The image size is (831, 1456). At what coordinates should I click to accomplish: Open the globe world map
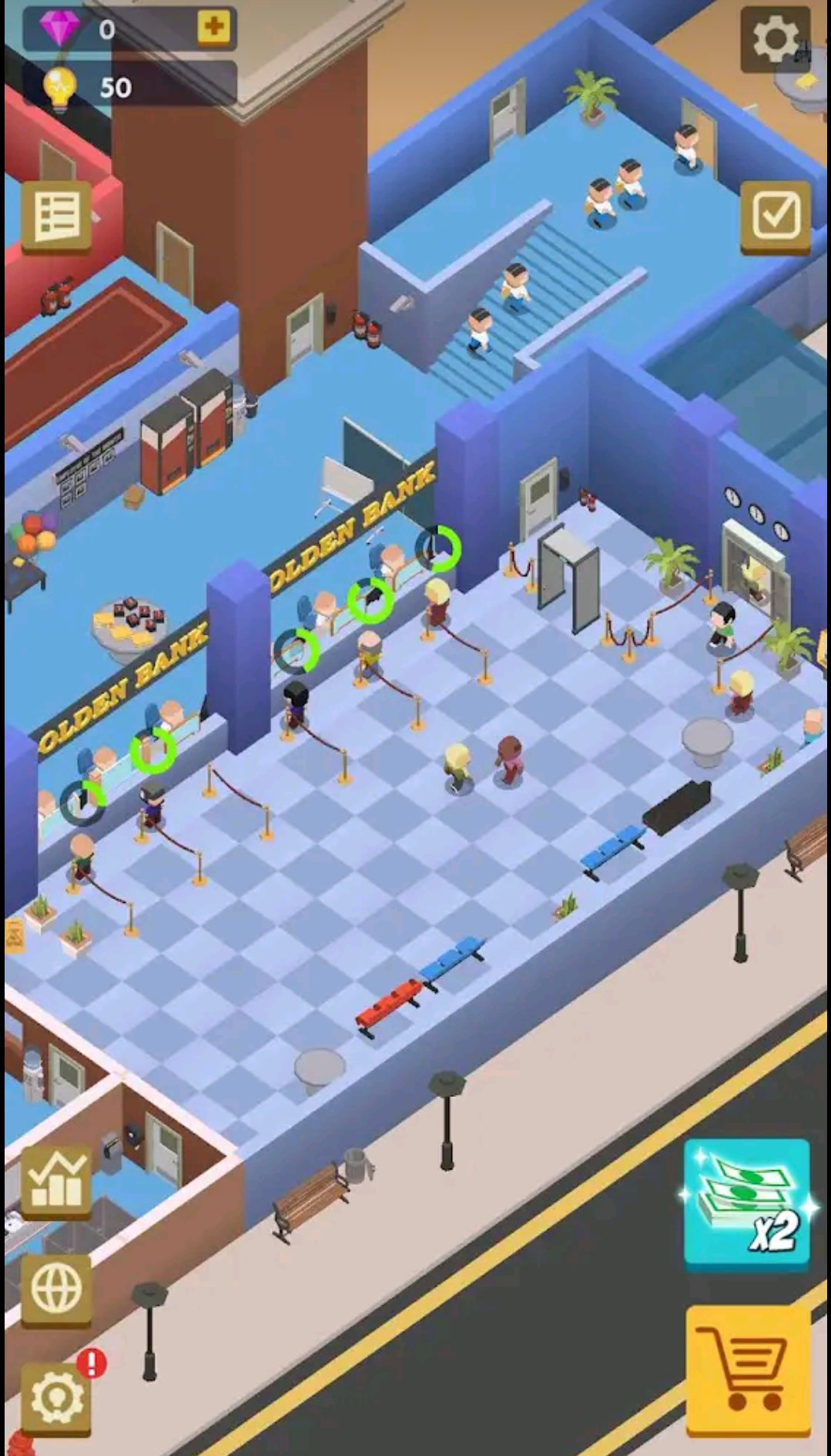pyautogui.click(x=56, y=1289)
